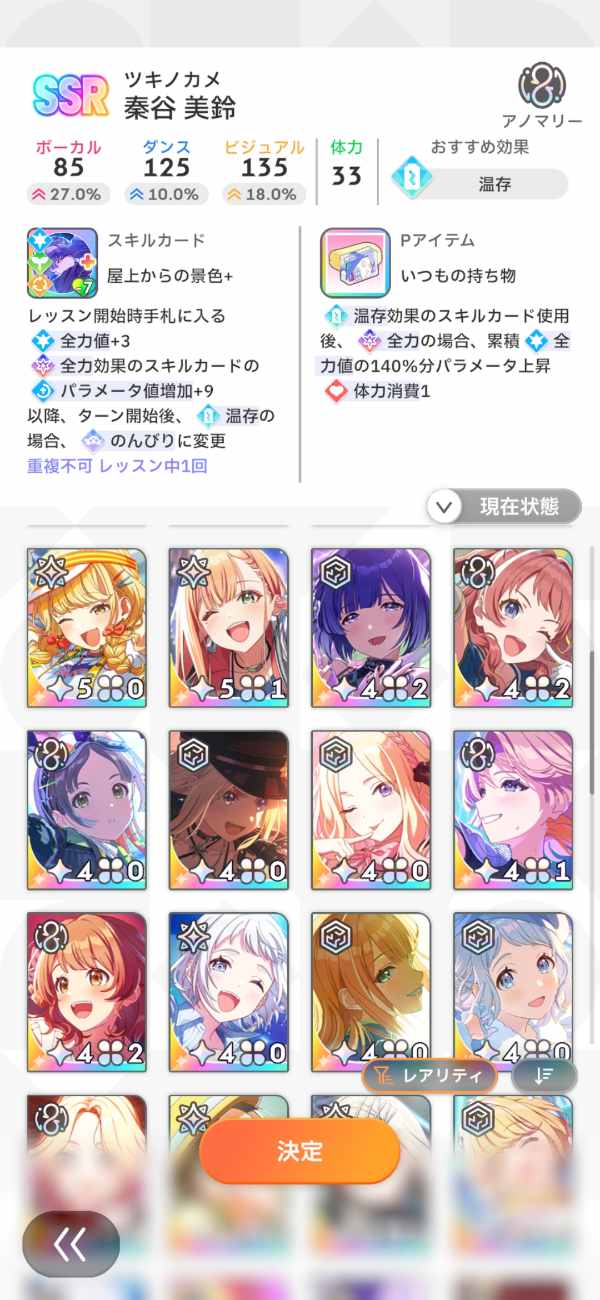Tap the 決定 confirm button
Viewport: 600px width, 1300px height.
pos(299,1151)
